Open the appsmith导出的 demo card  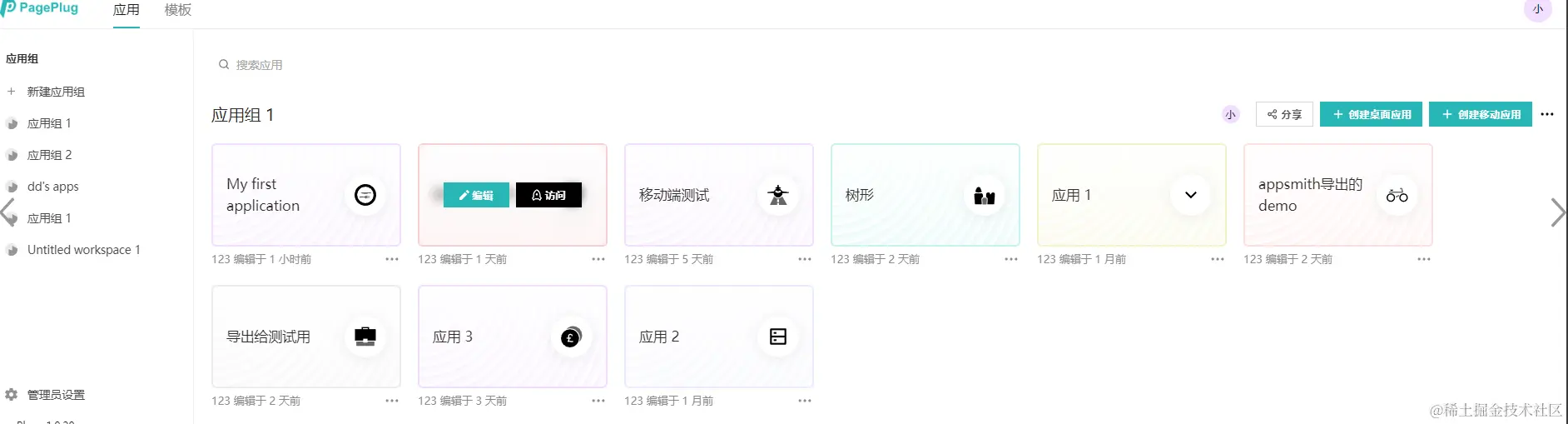[1337, 195]
